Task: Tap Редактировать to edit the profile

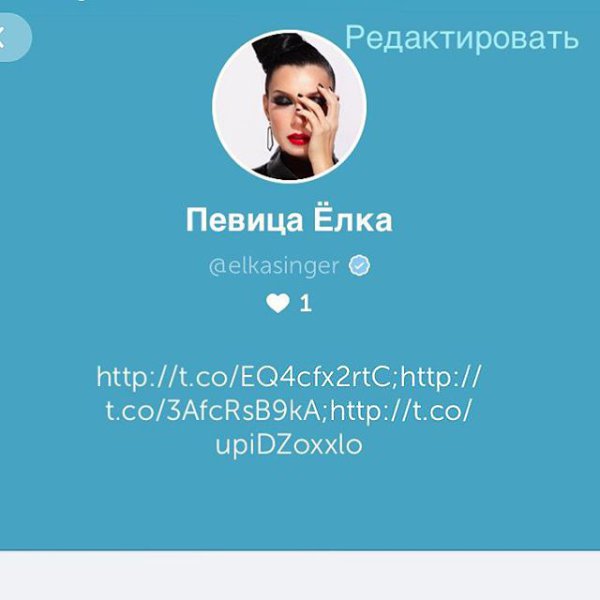Action: click(461, 38)
